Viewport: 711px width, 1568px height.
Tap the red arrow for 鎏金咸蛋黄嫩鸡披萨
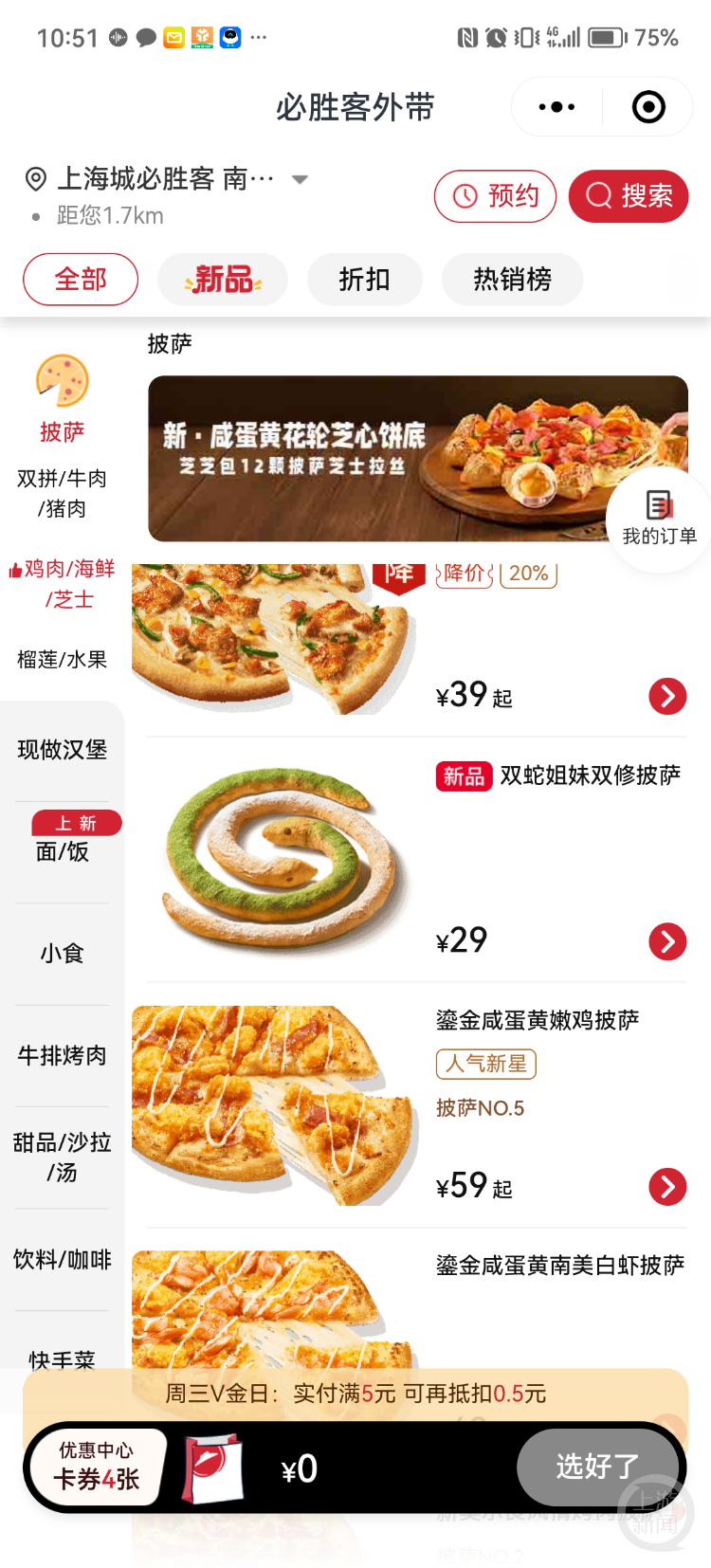coord(667,1186)
